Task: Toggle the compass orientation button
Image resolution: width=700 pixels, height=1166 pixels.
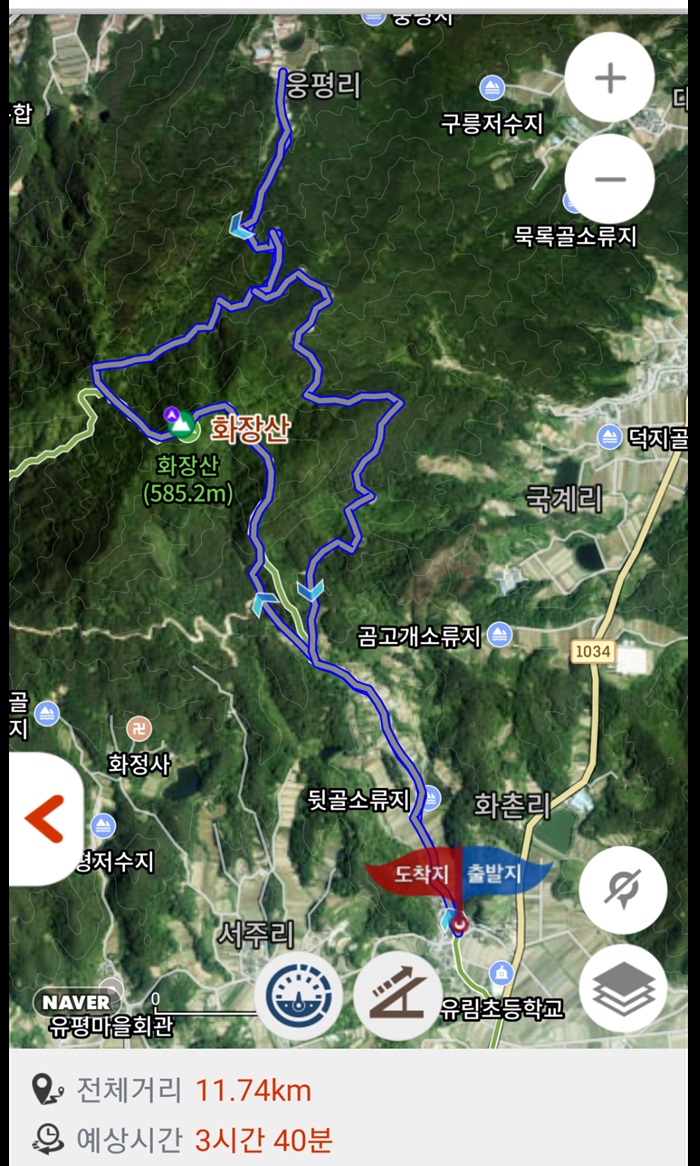Action: pos(623,889)
